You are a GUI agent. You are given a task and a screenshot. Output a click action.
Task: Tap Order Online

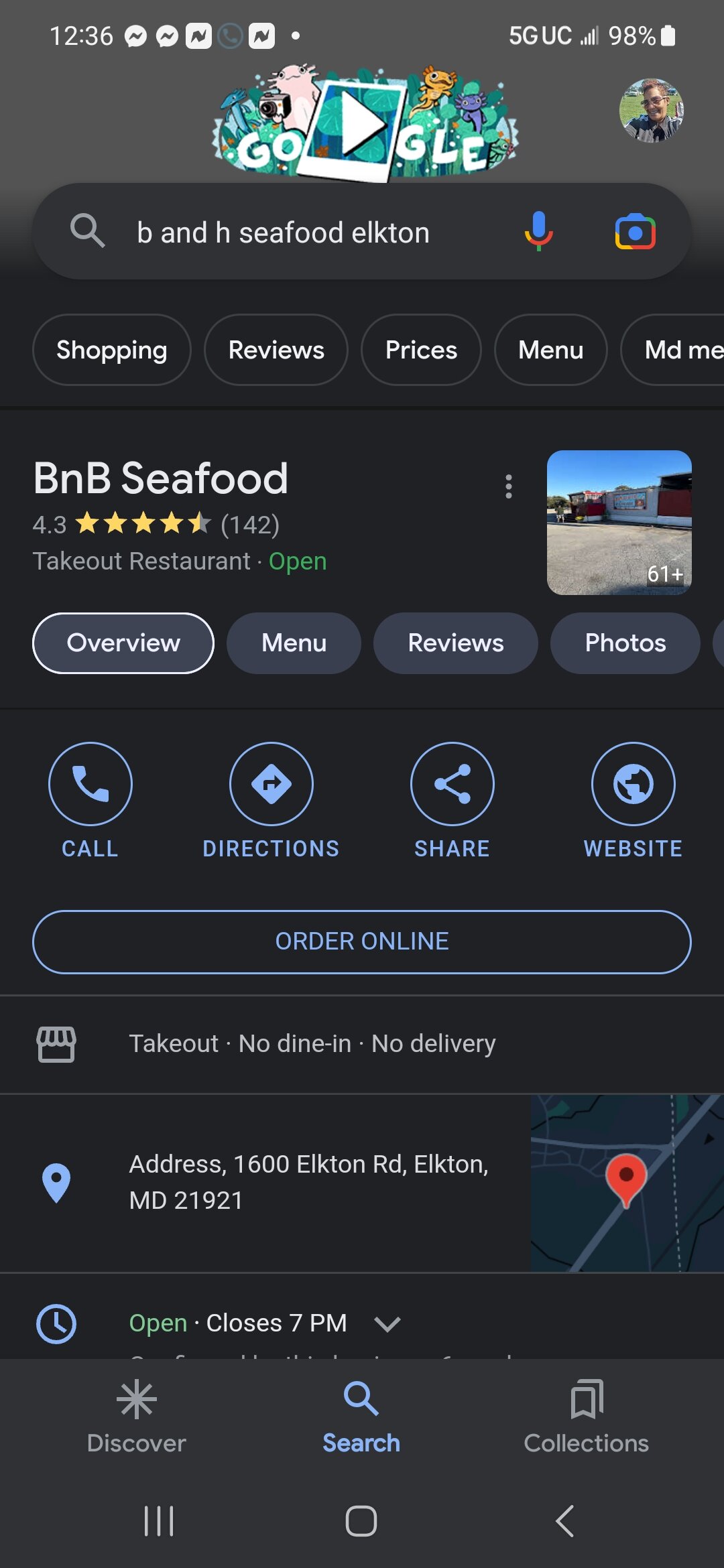361,941
